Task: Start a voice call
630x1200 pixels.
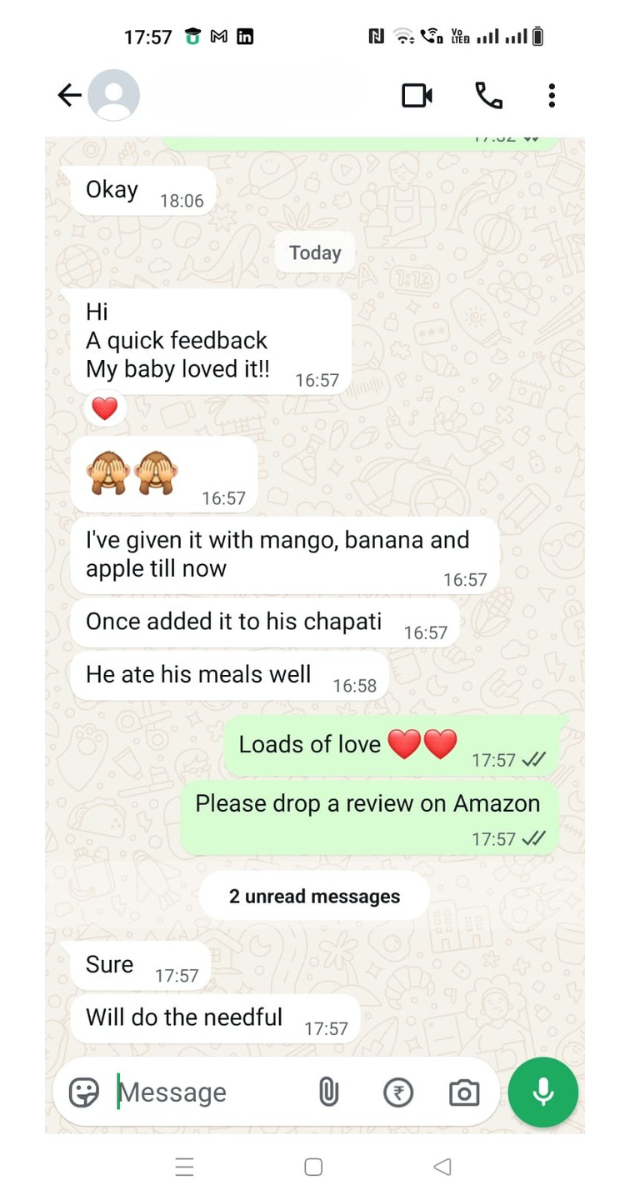Action: coord(488,96)
